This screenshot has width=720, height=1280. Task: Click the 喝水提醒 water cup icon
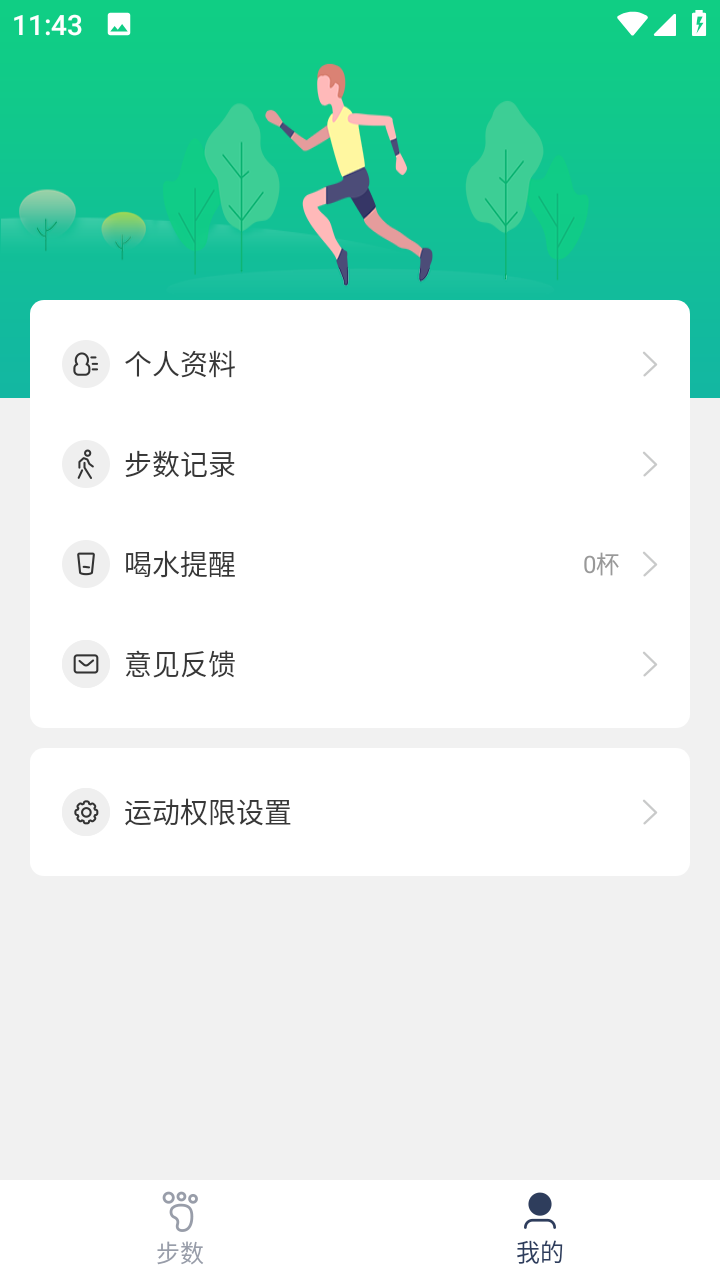click(86, 564)
